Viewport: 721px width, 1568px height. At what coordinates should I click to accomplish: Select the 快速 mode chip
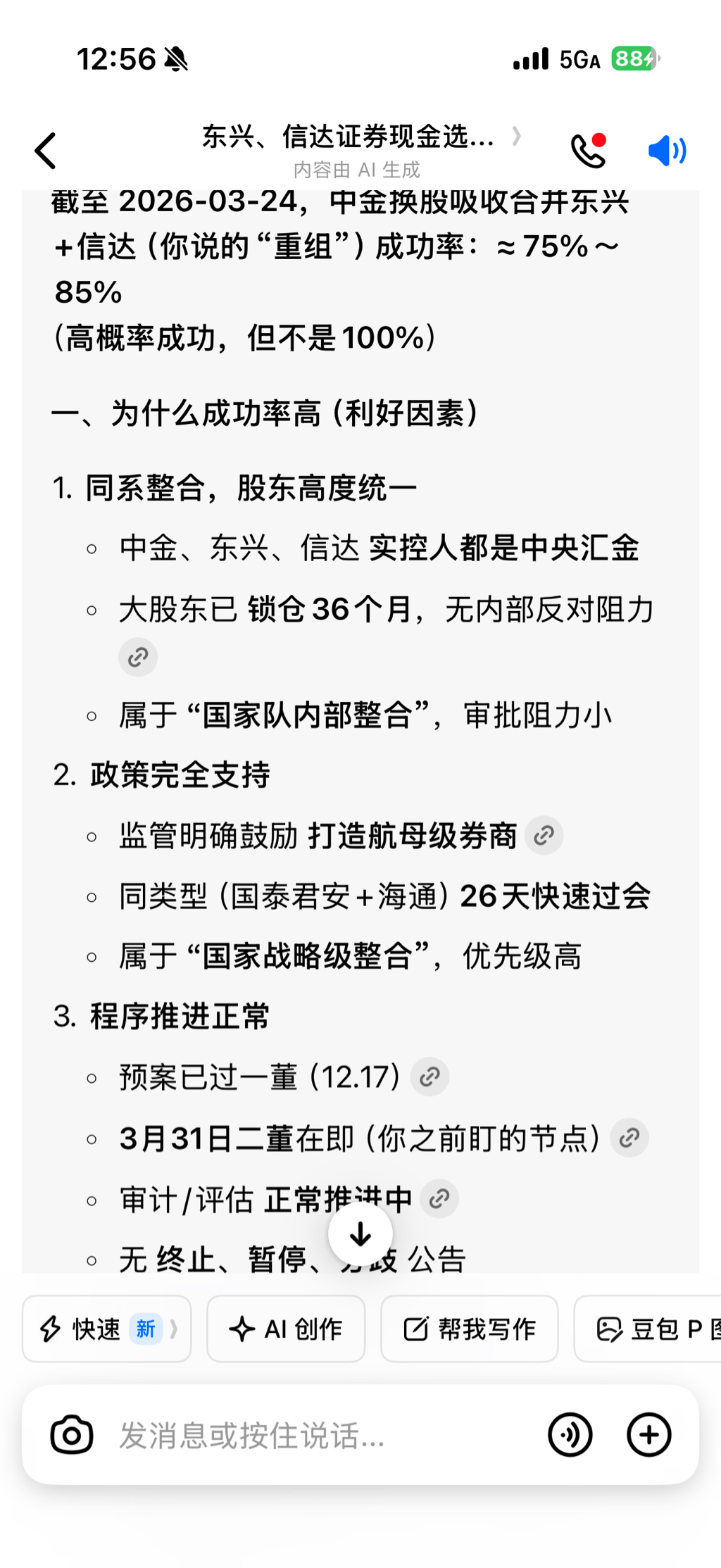click(106, 1329)
